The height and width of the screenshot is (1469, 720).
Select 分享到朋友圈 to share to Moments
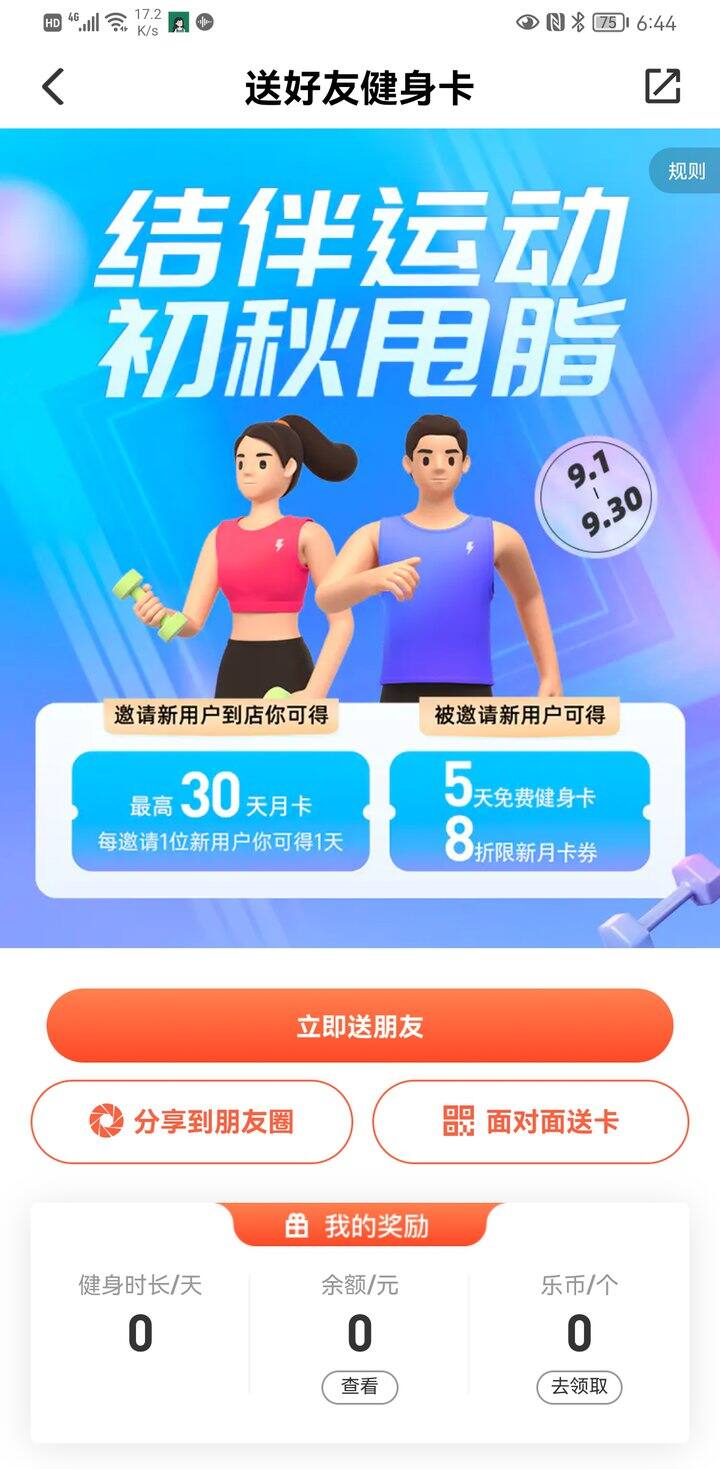click(x=192, y=1122)
